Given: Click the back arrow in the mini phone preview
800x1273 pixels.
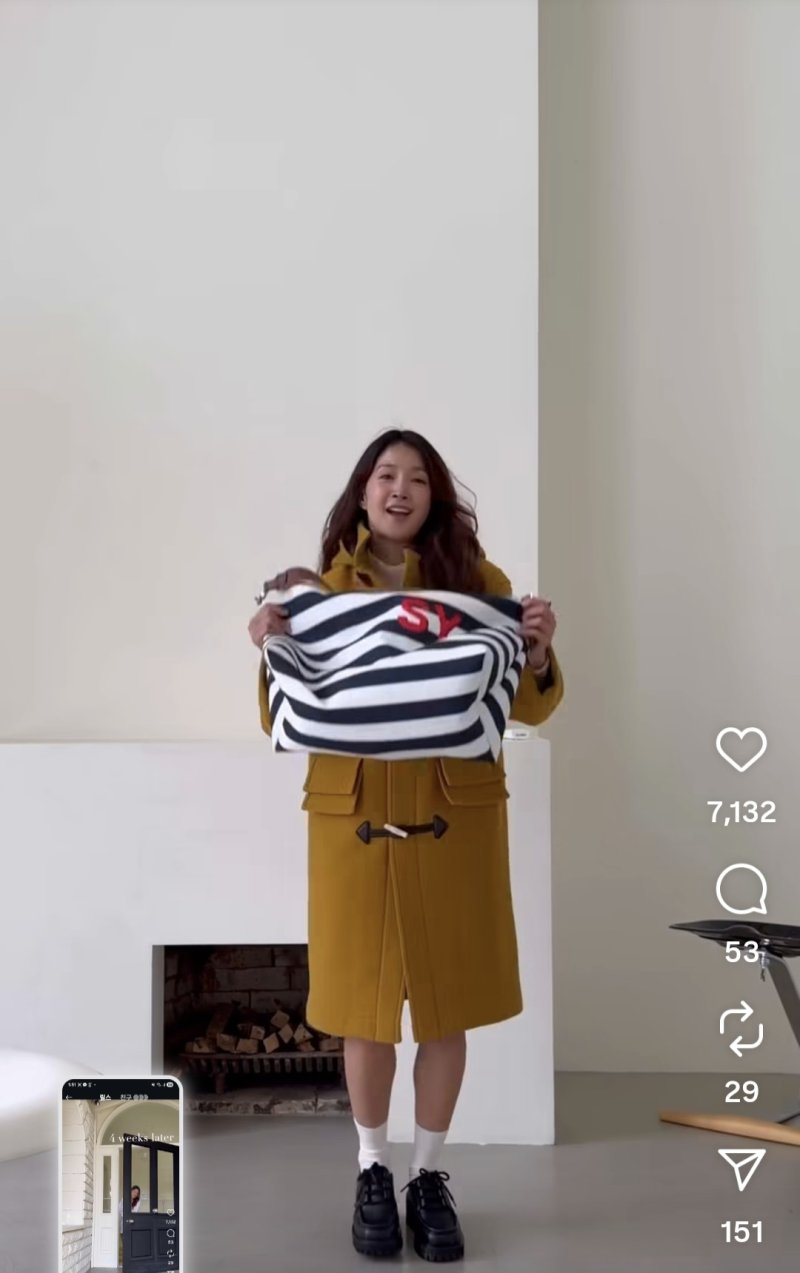Looking at the screenshot, I should coord(69,1097).
